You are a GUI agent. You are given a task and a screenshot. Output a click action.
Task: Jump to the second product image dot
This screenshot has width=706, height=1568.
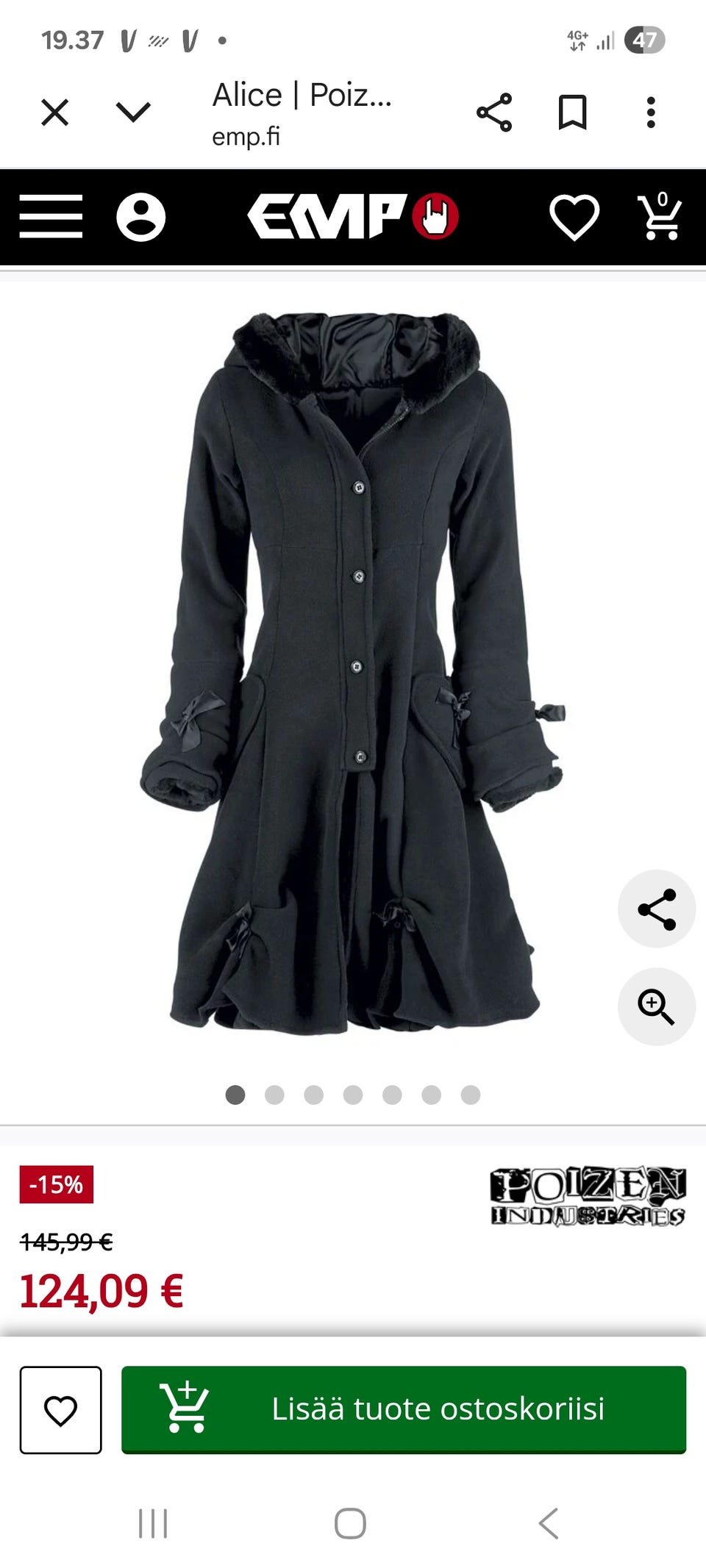(274, 1095)
